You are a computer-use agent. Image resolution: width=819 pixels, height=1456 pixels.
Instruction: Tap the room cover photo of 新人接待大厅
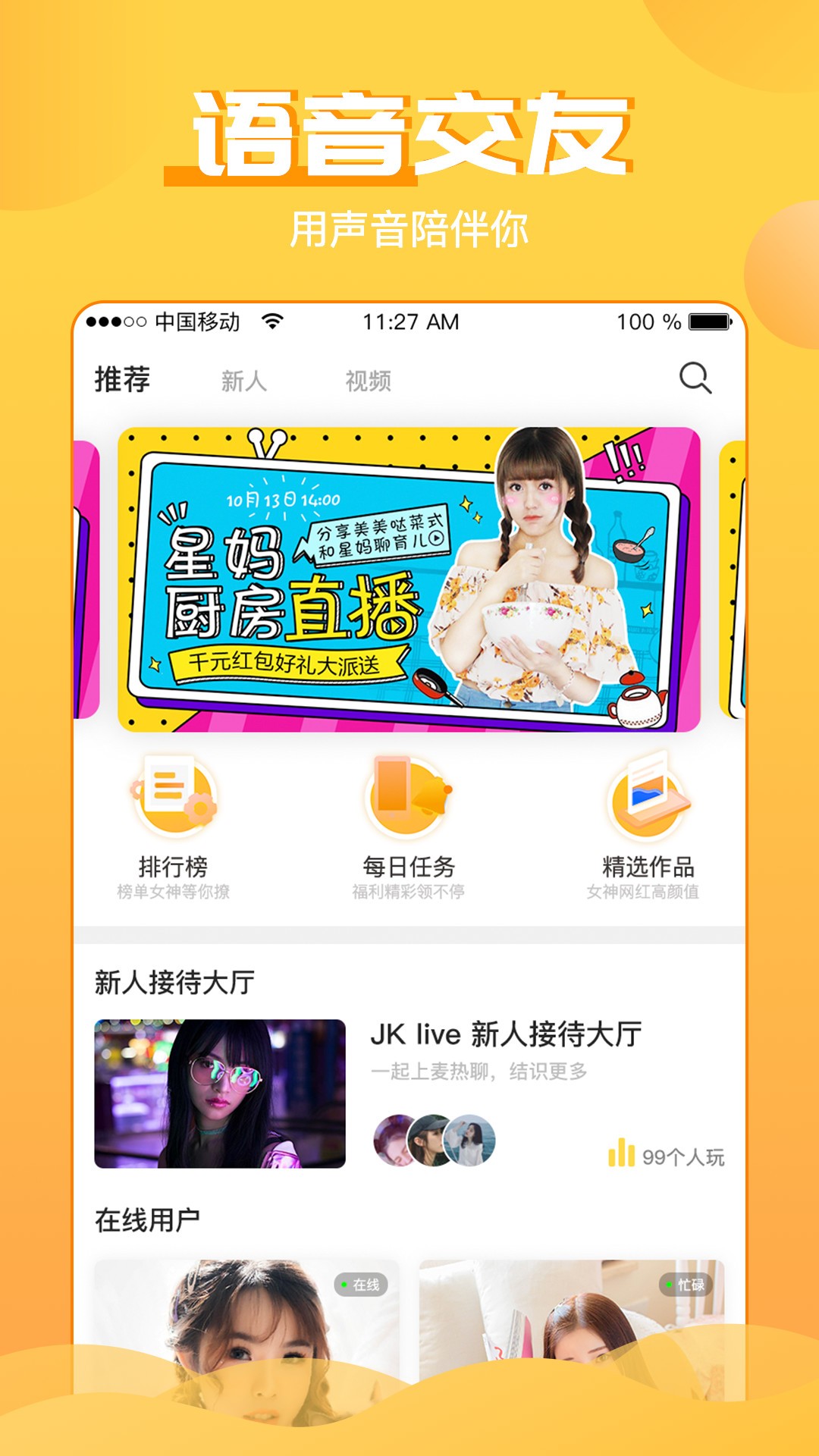(220, 1092)
